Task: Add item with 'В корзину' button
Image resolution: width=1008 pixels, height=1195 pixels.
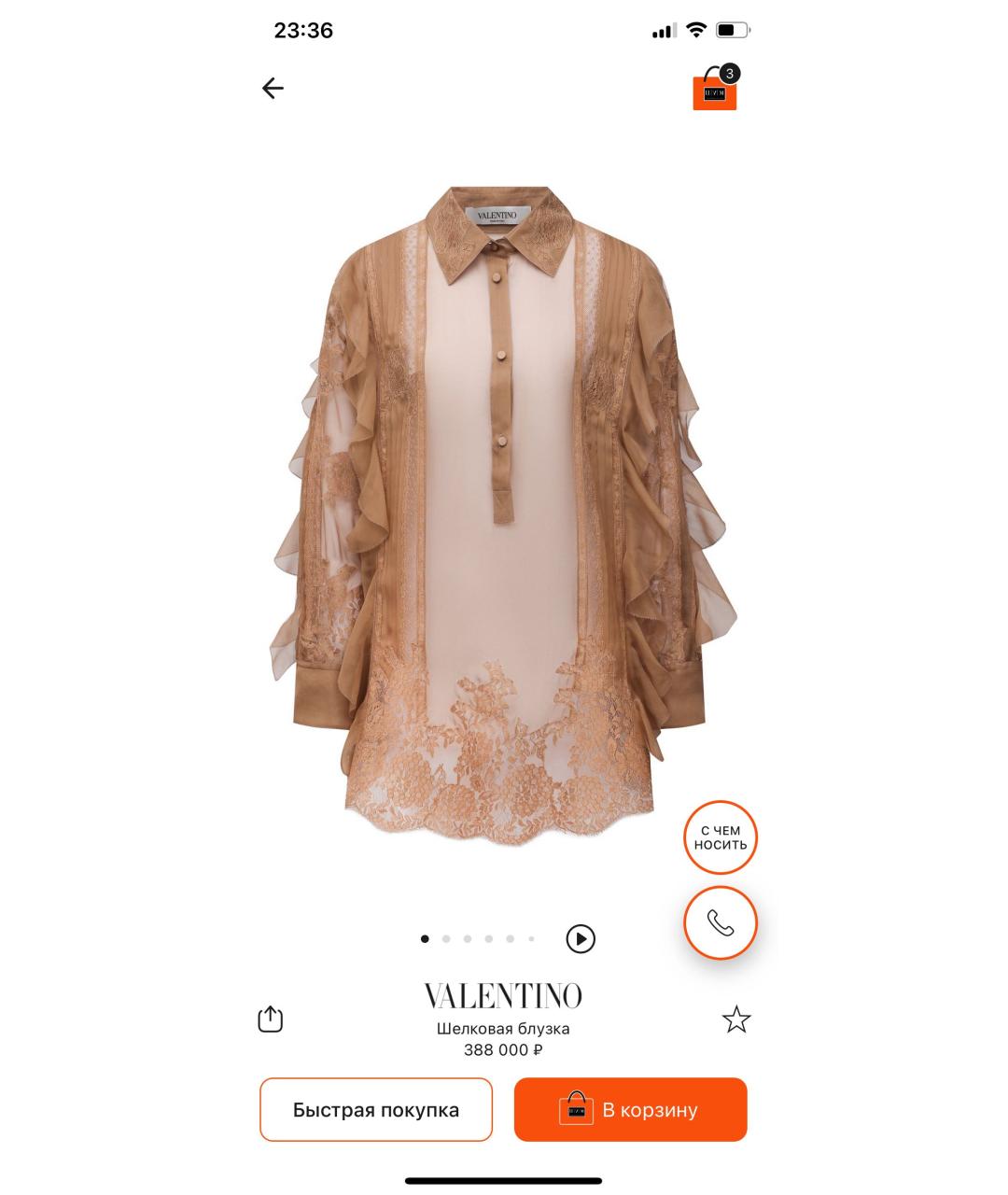Action: [631, 1109]
